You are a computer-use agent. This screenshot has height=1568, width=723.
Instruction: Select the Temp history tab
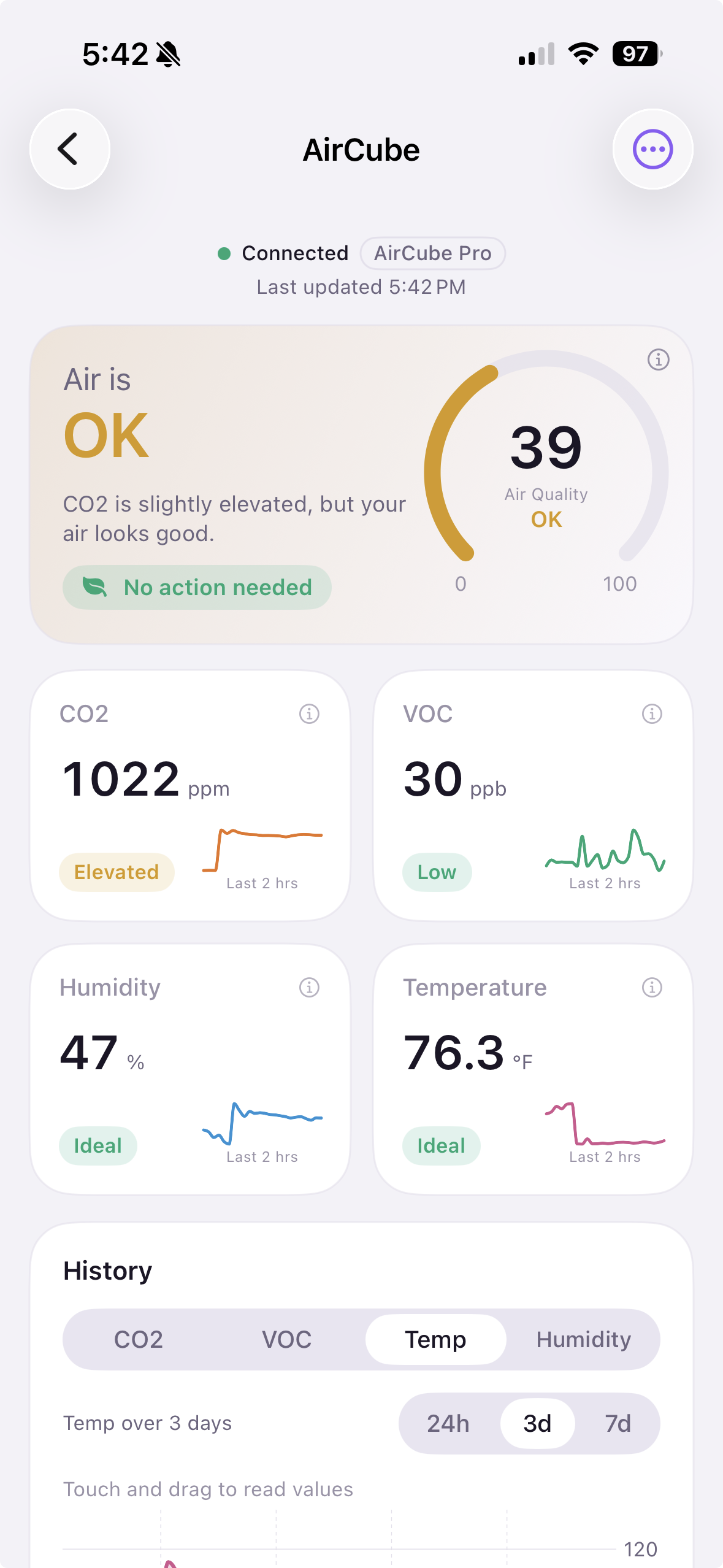(435, 1339)
